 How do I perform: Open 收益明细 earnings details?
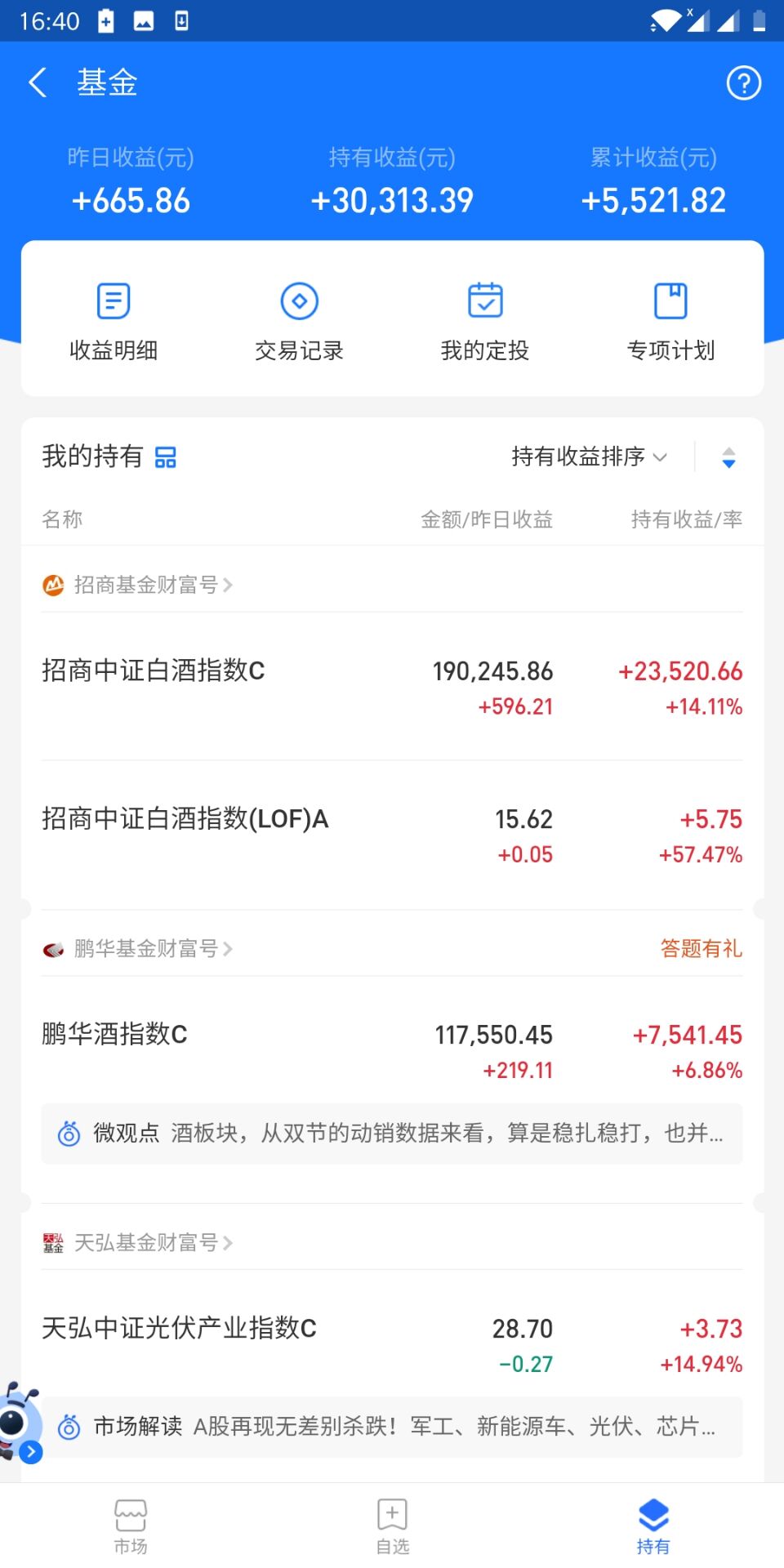pyautogui.click(x=114, y=322)
